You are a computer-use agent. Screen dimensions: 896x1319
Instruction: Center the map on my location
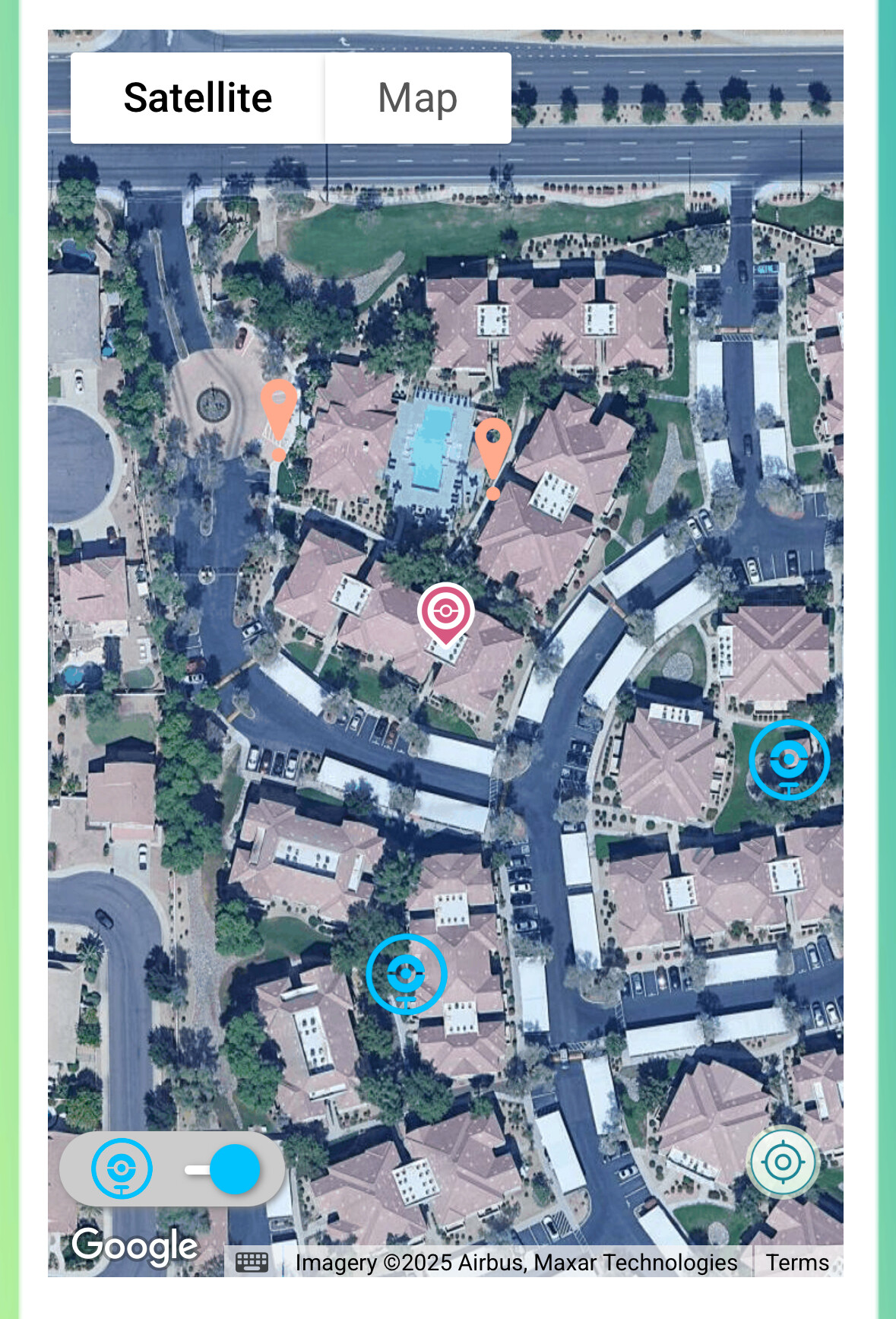pos(783,1162)
